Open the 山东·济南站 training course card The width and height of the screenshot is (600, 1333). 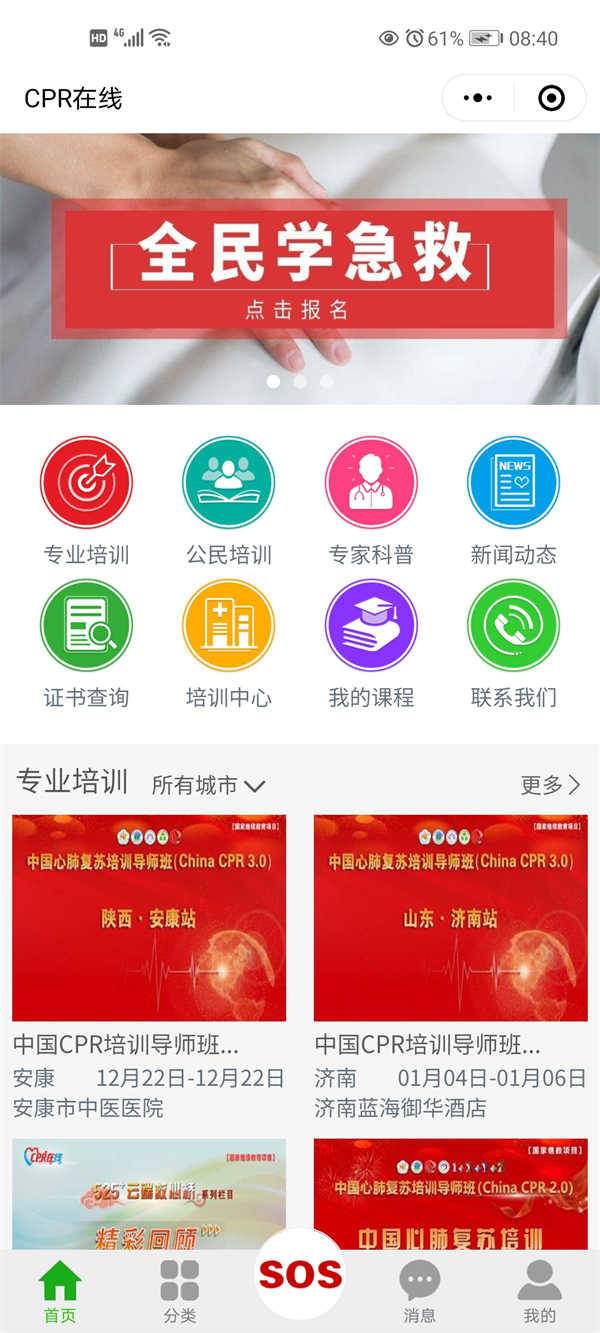(x=450, y=917)
